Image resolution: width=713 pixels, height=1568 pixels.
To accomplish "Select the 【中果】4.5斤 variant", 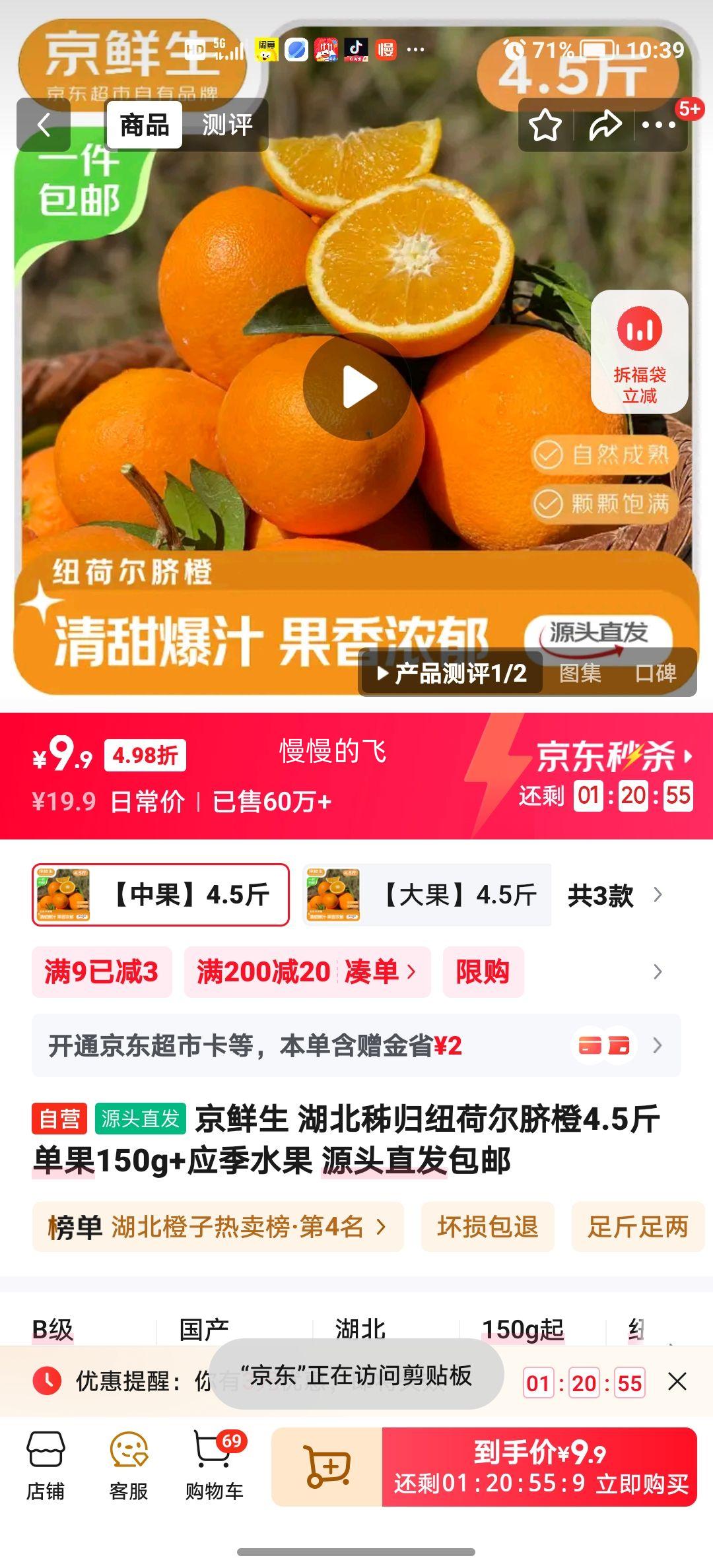I will pos(158,895).
